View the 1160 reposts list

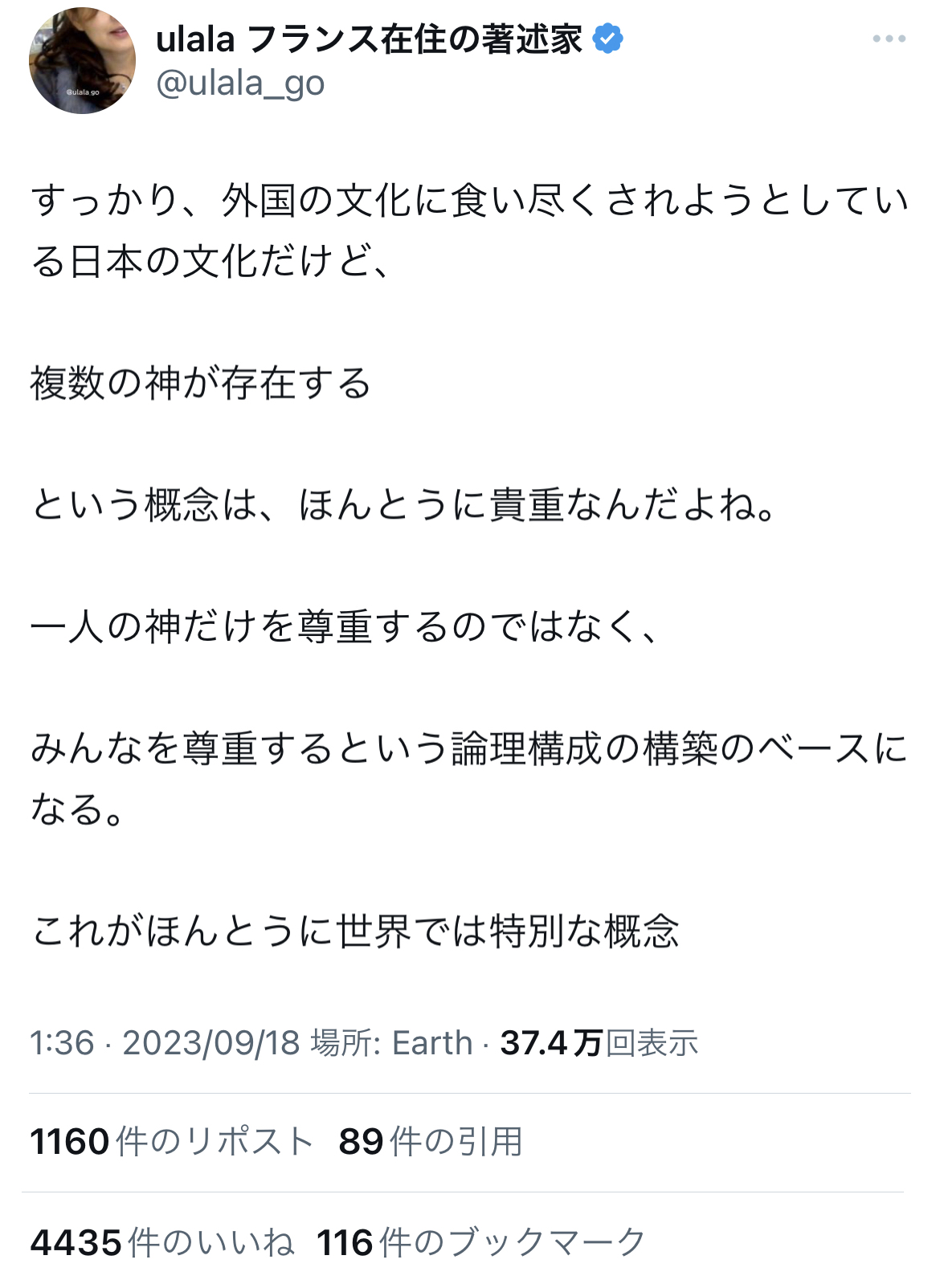[x=171, y=1141]
